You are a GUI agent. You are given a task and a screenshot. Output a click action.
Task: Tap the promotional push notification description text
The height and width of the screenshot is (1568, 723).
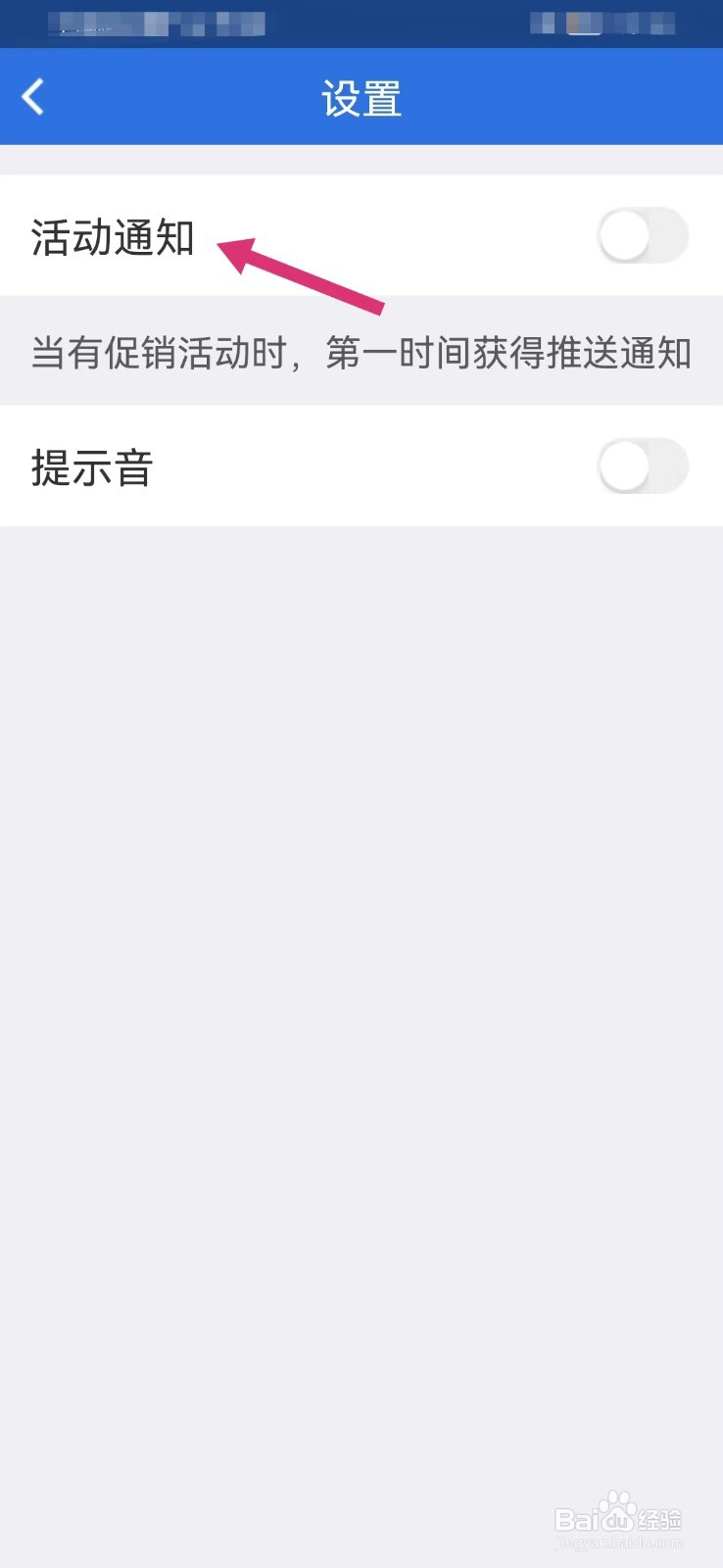361,355
